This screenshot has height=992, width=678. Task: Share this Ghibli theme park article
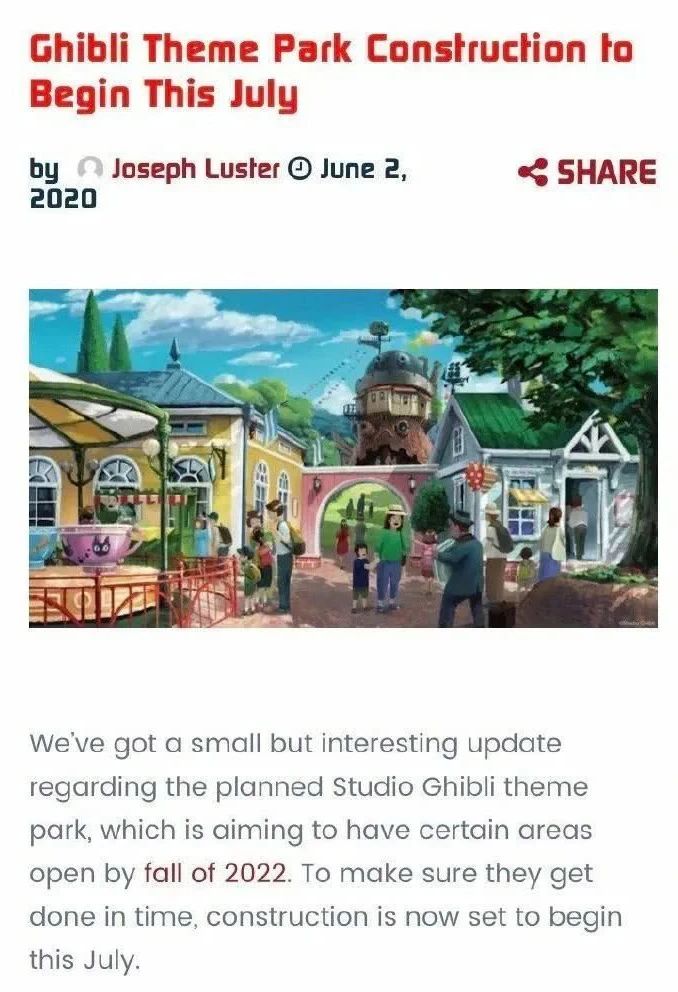coord(587,172)
